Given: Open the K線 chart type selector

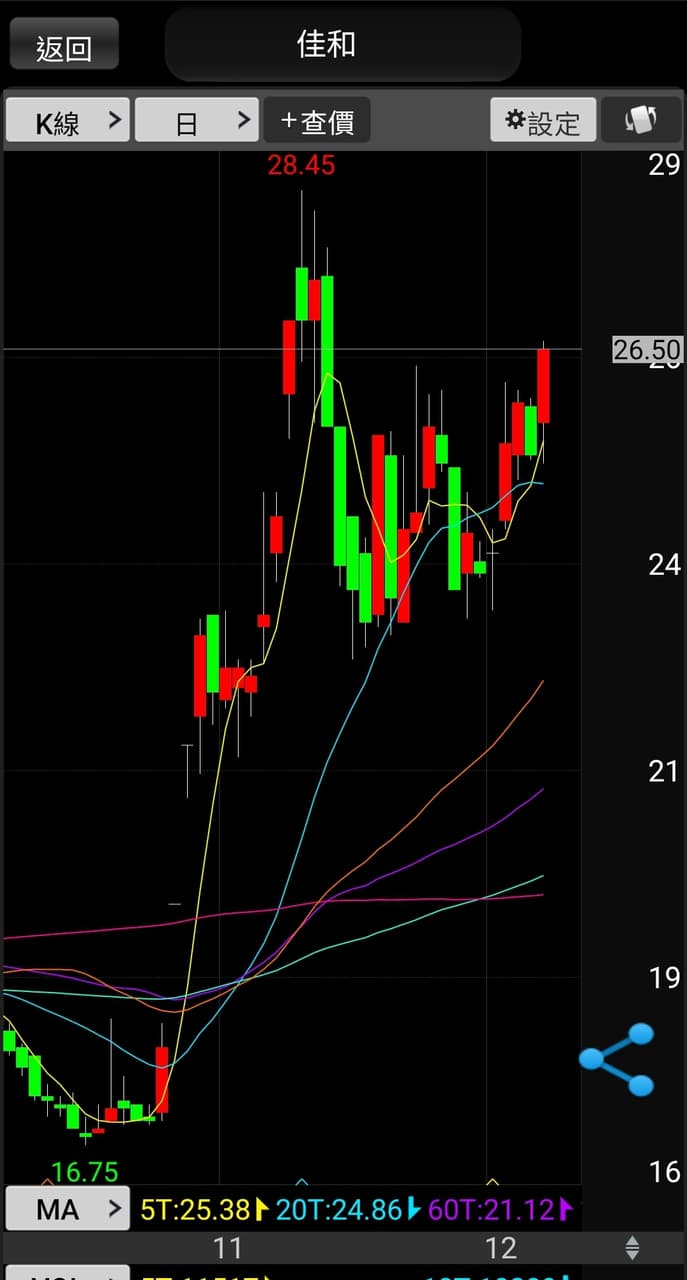Looking at the screenshot, I should coord(68,121).
